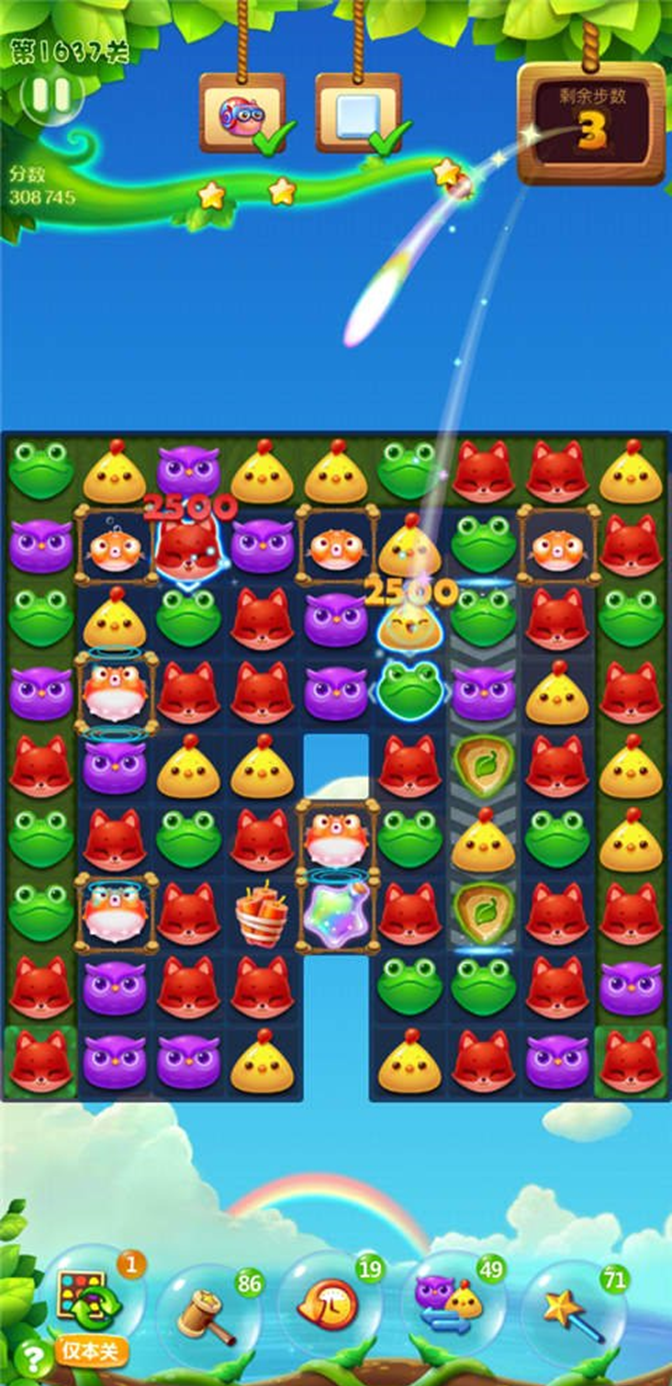Tap the rainbow star potion bottle
The height and width of the screenshot is (1386, 672).
(x=336, y=912)
